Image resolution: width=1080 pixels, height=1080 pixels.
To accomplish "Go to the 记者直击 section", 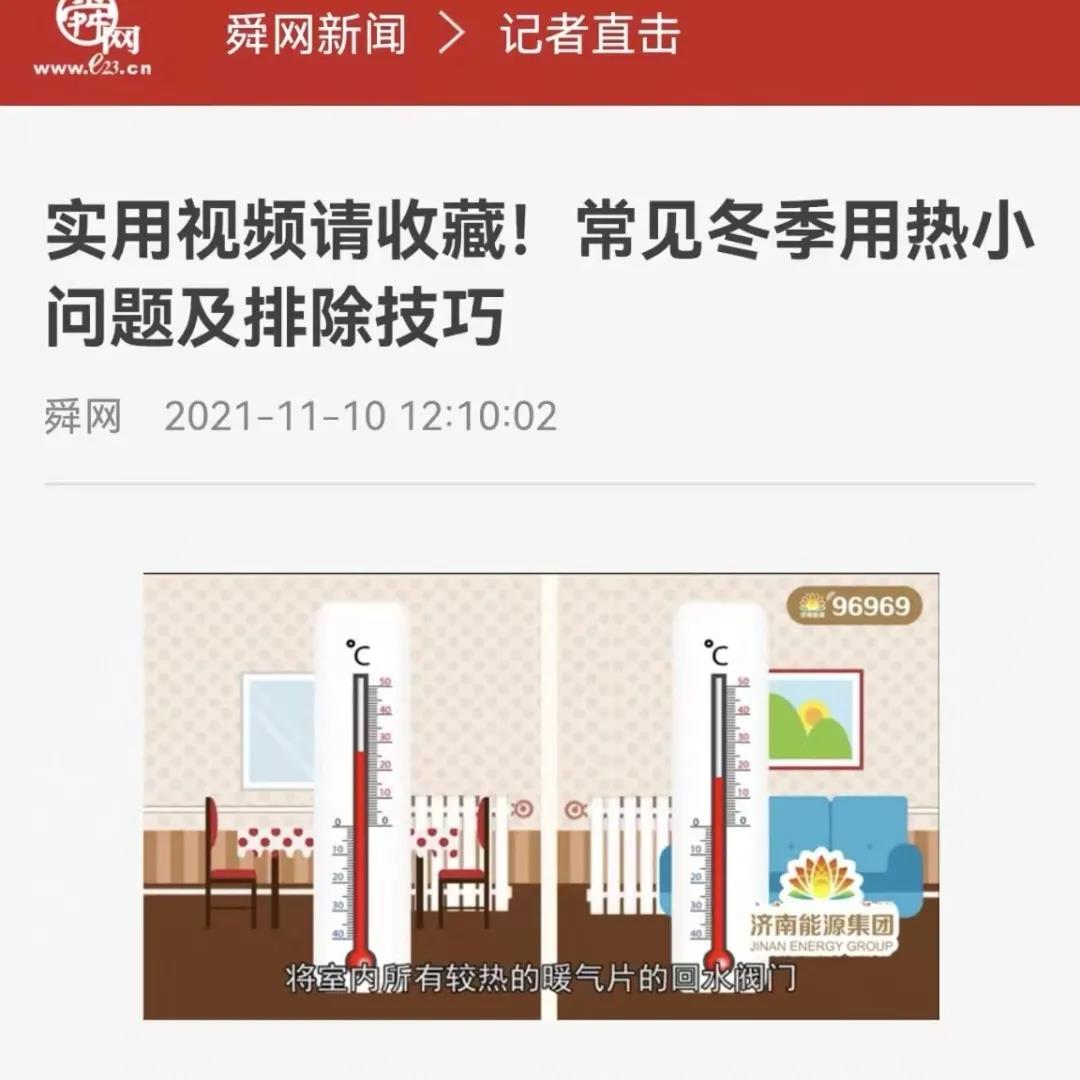I will point(590,37).
